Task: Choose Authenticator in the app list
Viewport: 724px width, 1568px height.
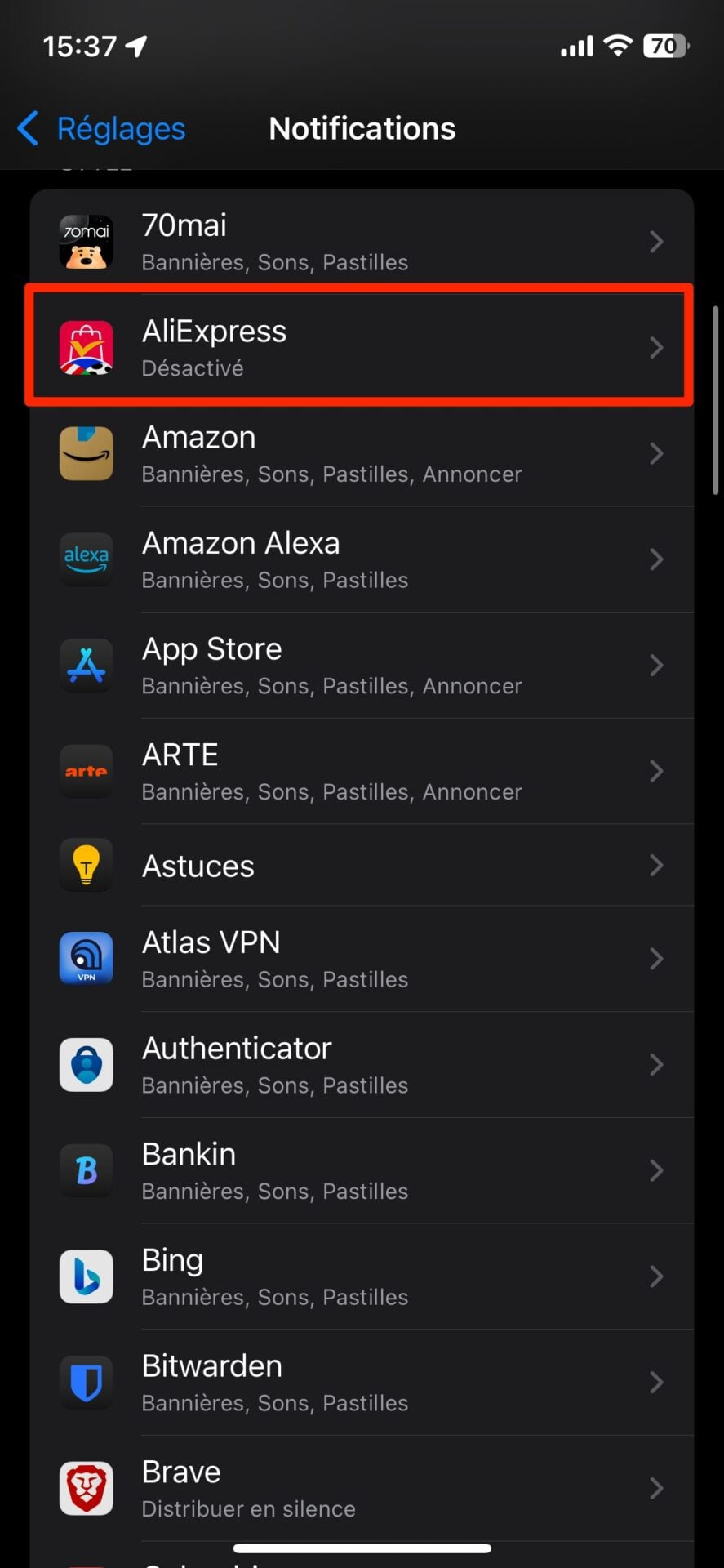Action: click(362, 1065)
